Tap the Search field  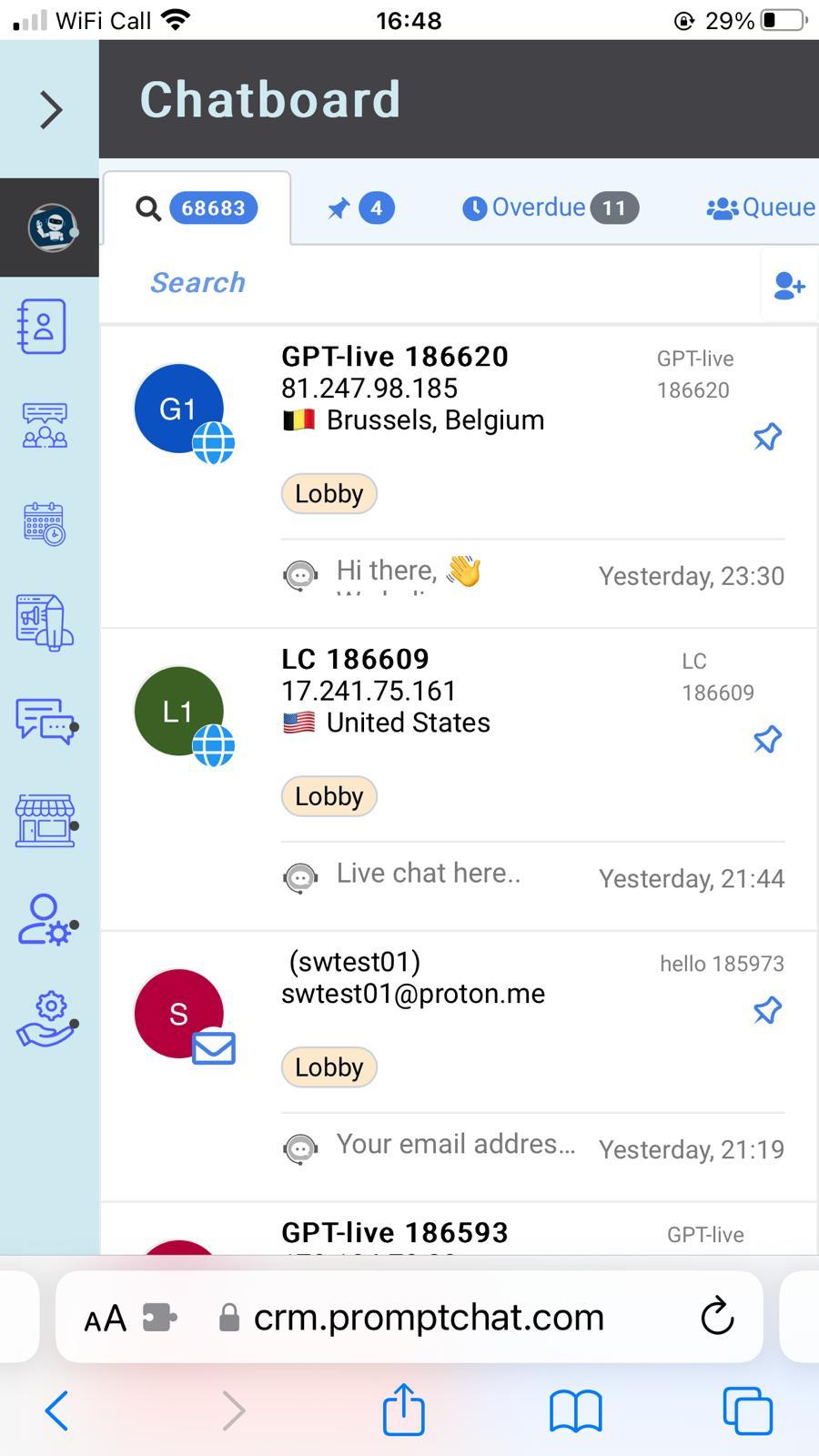point(428,283)
